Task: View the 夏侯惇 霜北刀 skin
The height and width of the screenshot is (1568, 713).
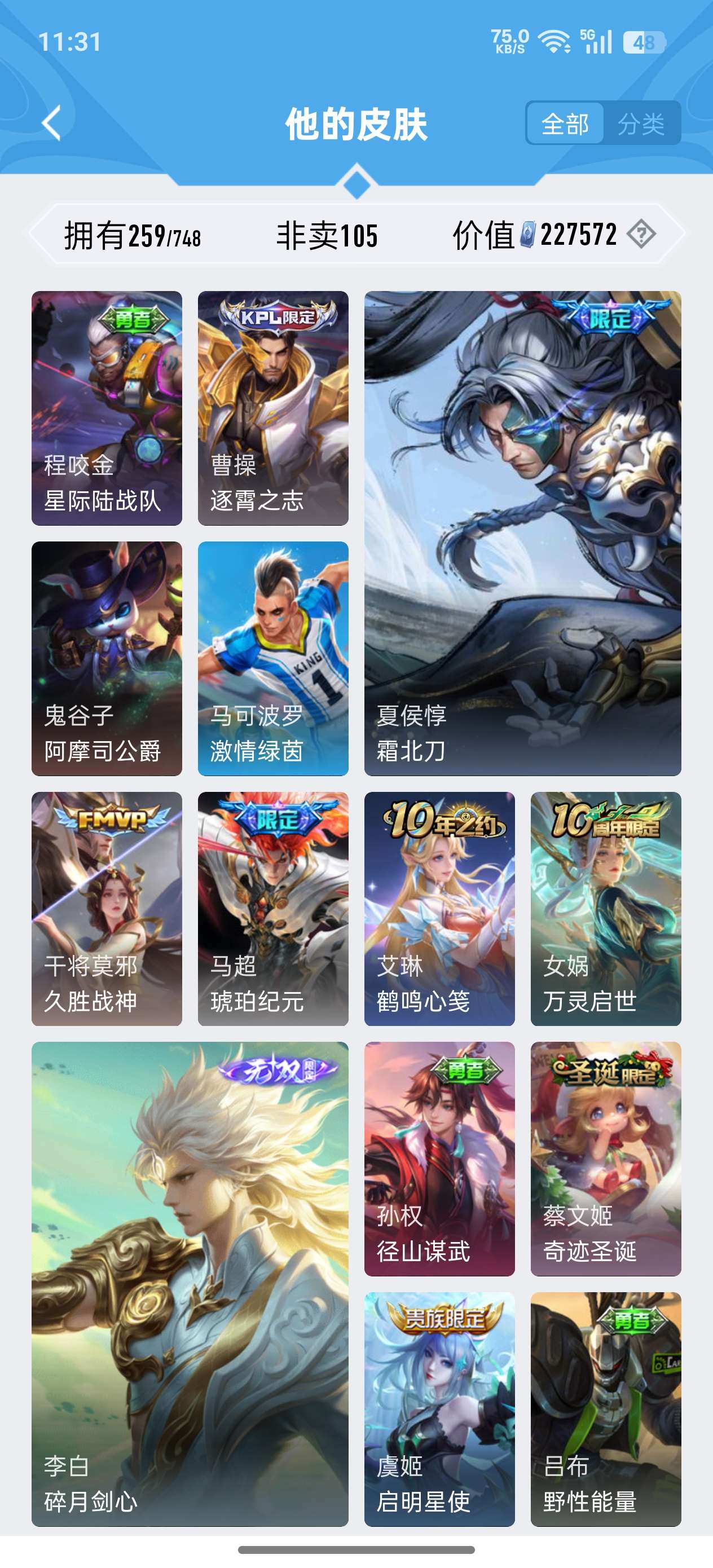Action: click(522, 532)
